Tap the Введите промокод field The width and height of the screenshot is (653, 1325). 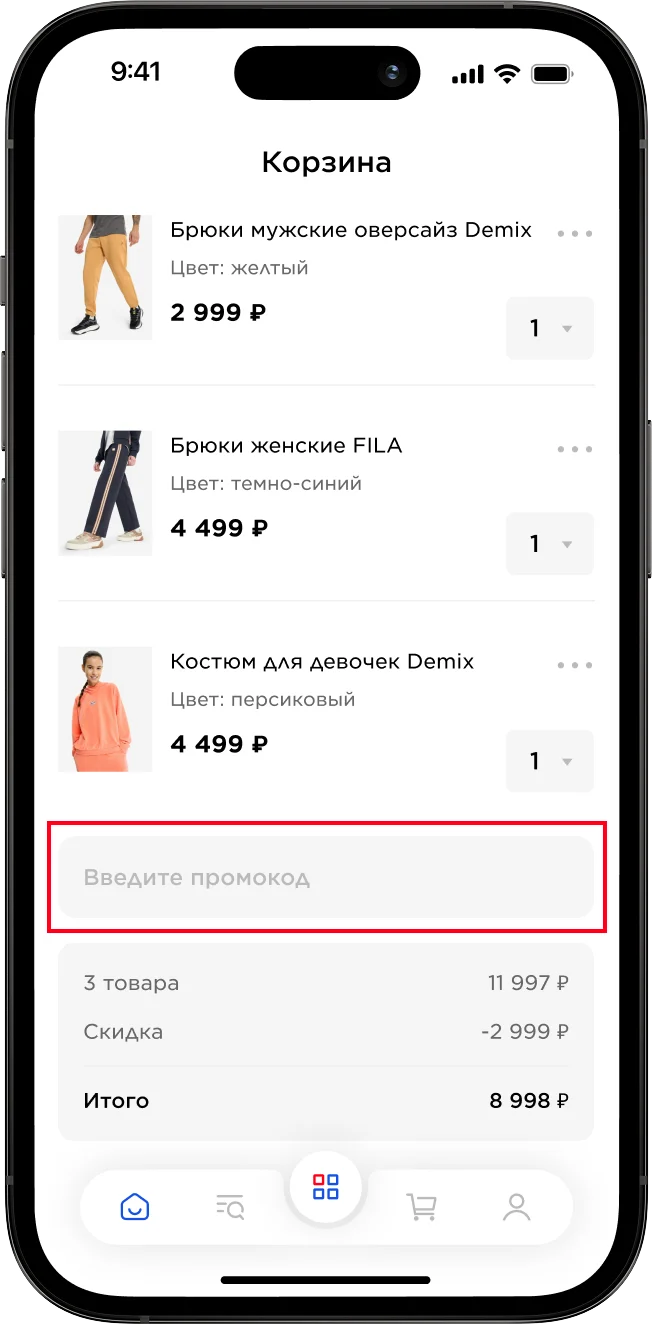(326, 878)
